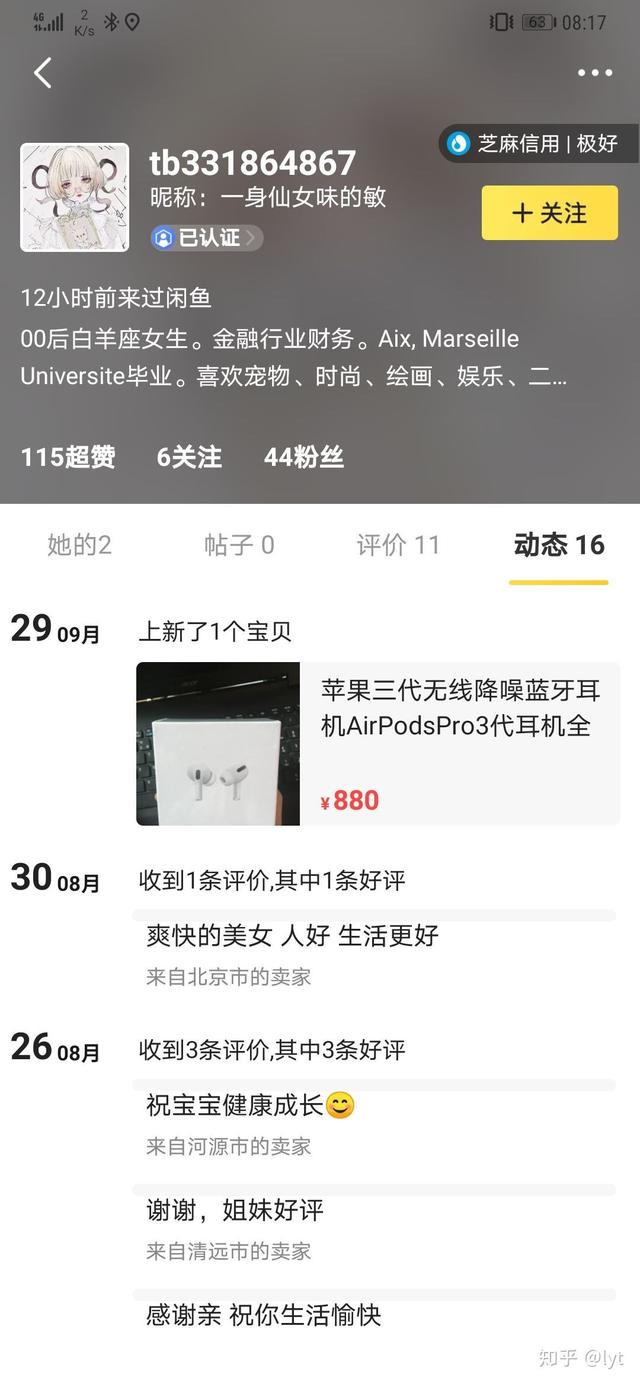Open the review from the 河源市 seller
This screenshot has width=640, height=1387.
coord(374,1122)
